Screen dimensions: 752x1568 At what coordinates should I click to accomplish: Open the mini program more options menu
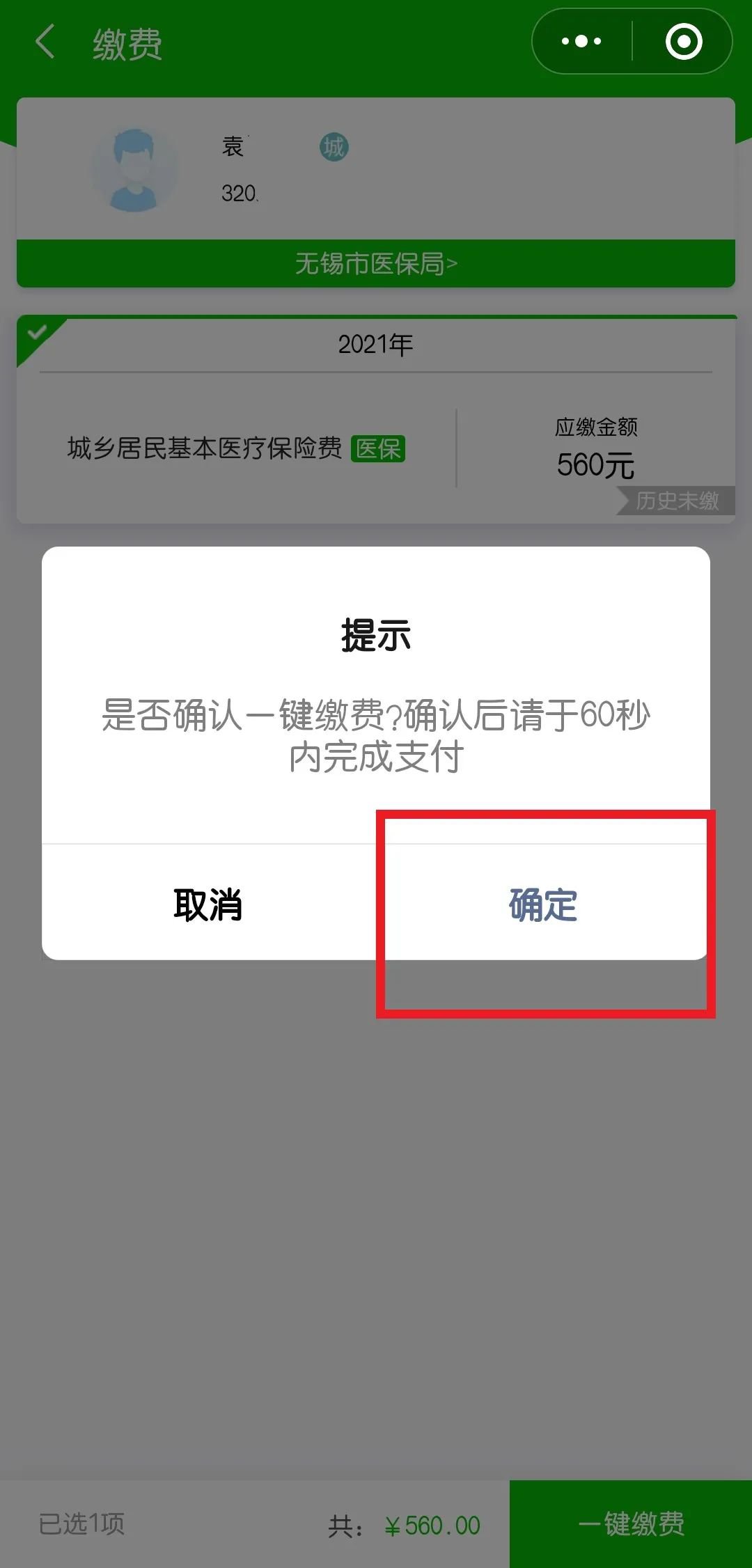tap(581, 42)
